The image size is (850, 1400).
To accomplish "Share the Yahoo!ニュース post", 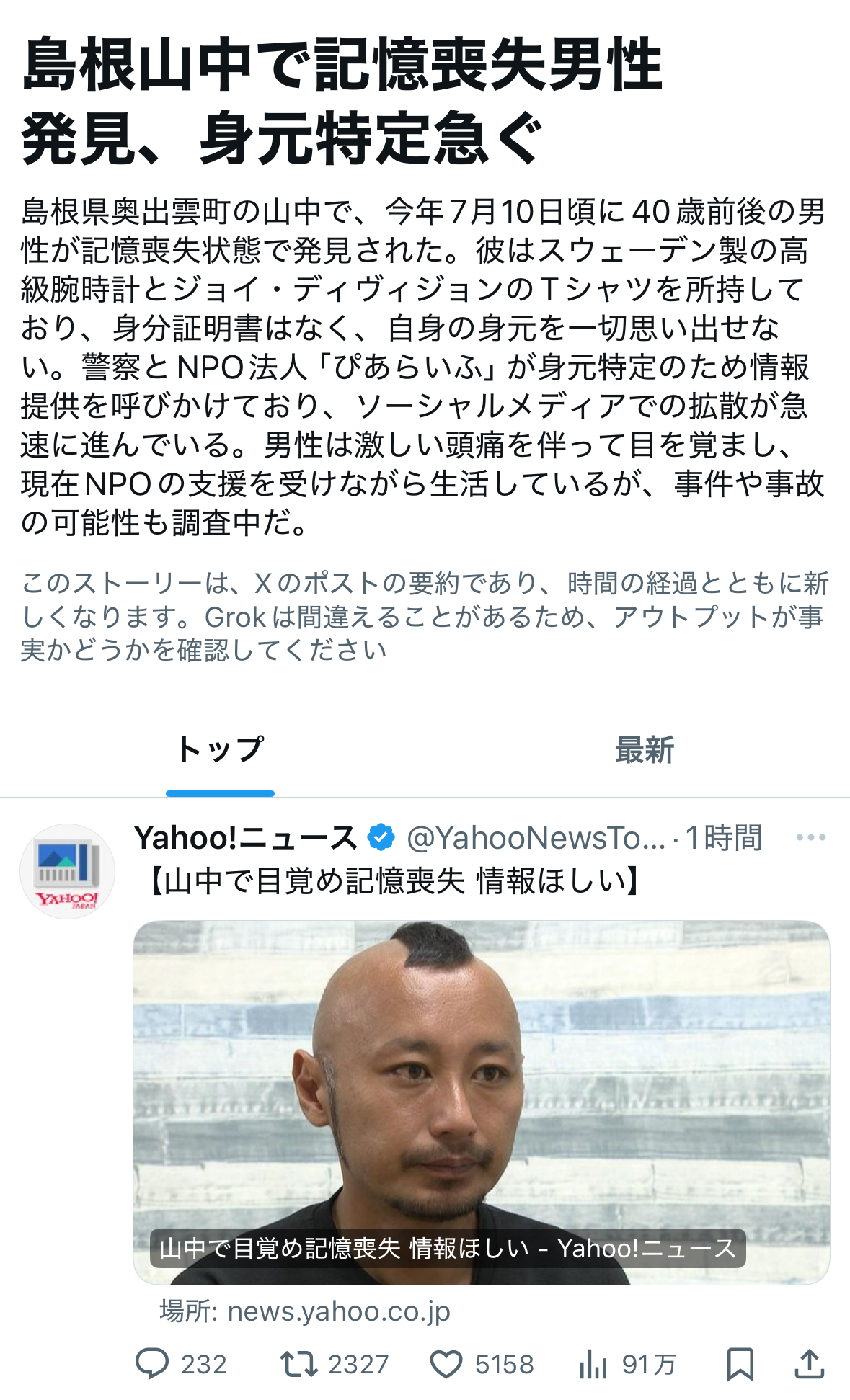I will click(809, 1364).
